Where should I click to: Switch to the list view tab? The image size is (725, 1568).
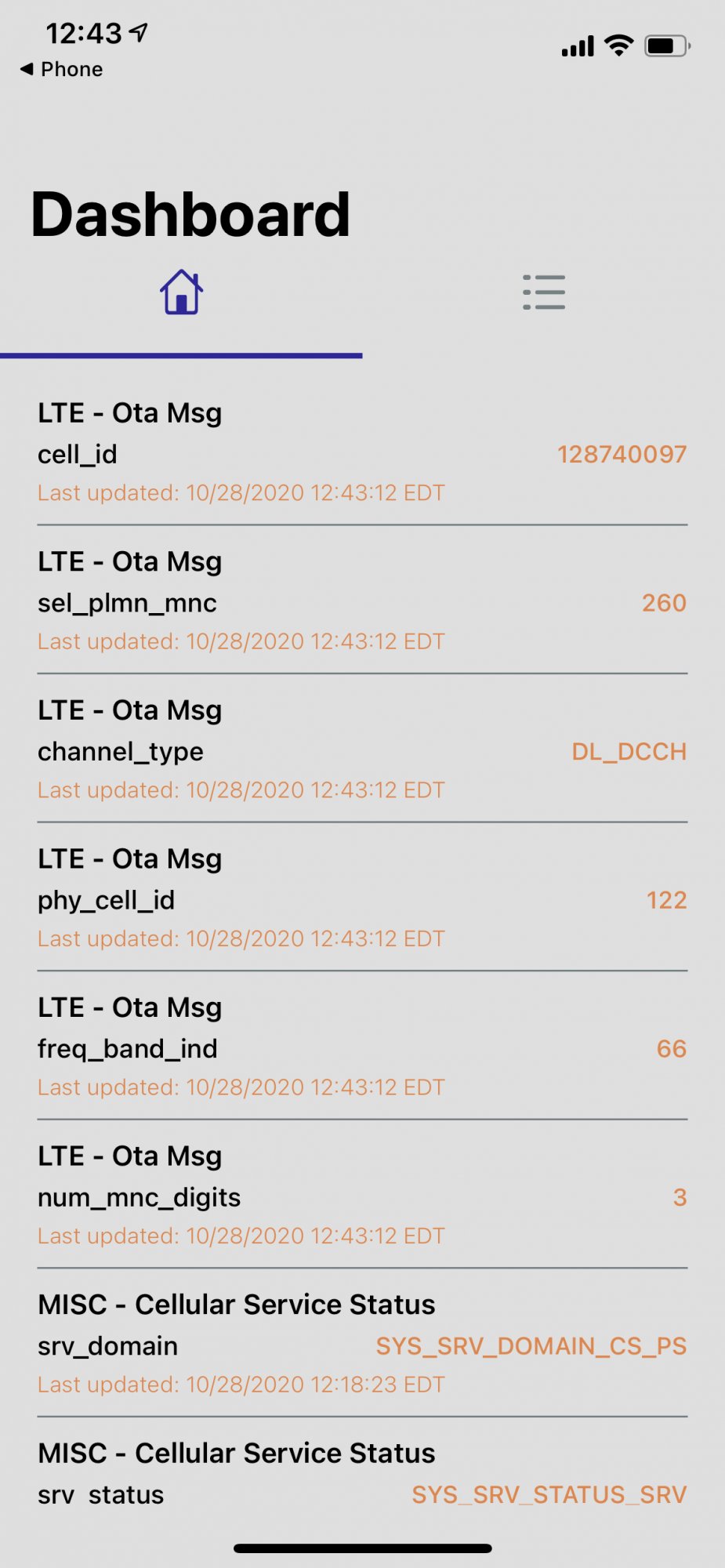point(543,292)
